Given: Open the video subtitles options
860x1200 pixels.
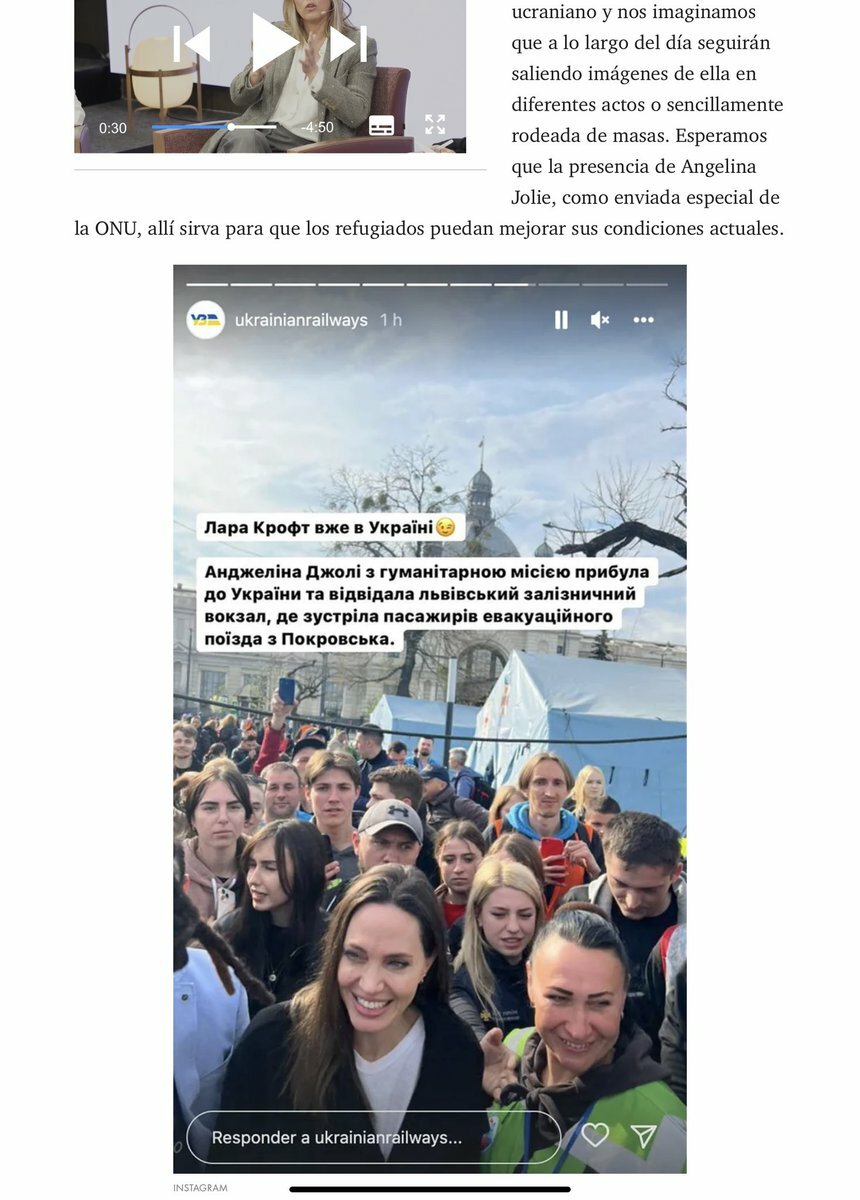Looking at the screenshot, I should click(381, 126).
